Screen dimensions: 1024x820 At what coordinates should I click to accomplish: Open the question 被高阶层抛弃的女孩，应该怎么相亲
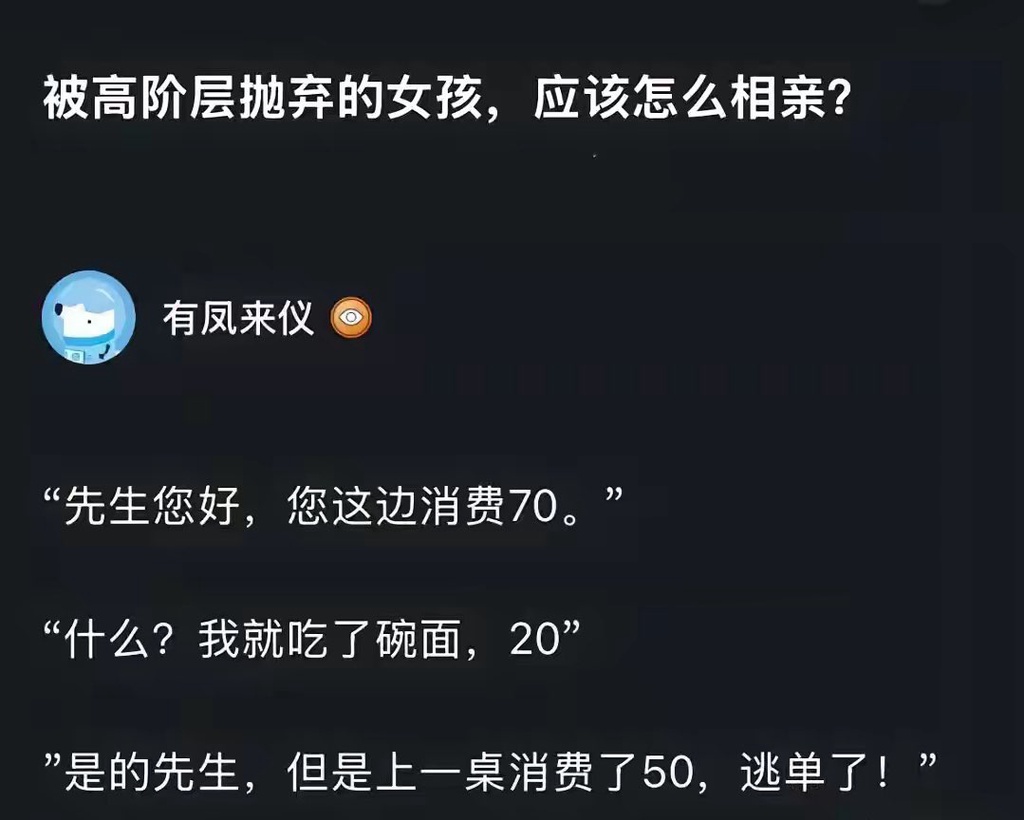click(446, 102)
